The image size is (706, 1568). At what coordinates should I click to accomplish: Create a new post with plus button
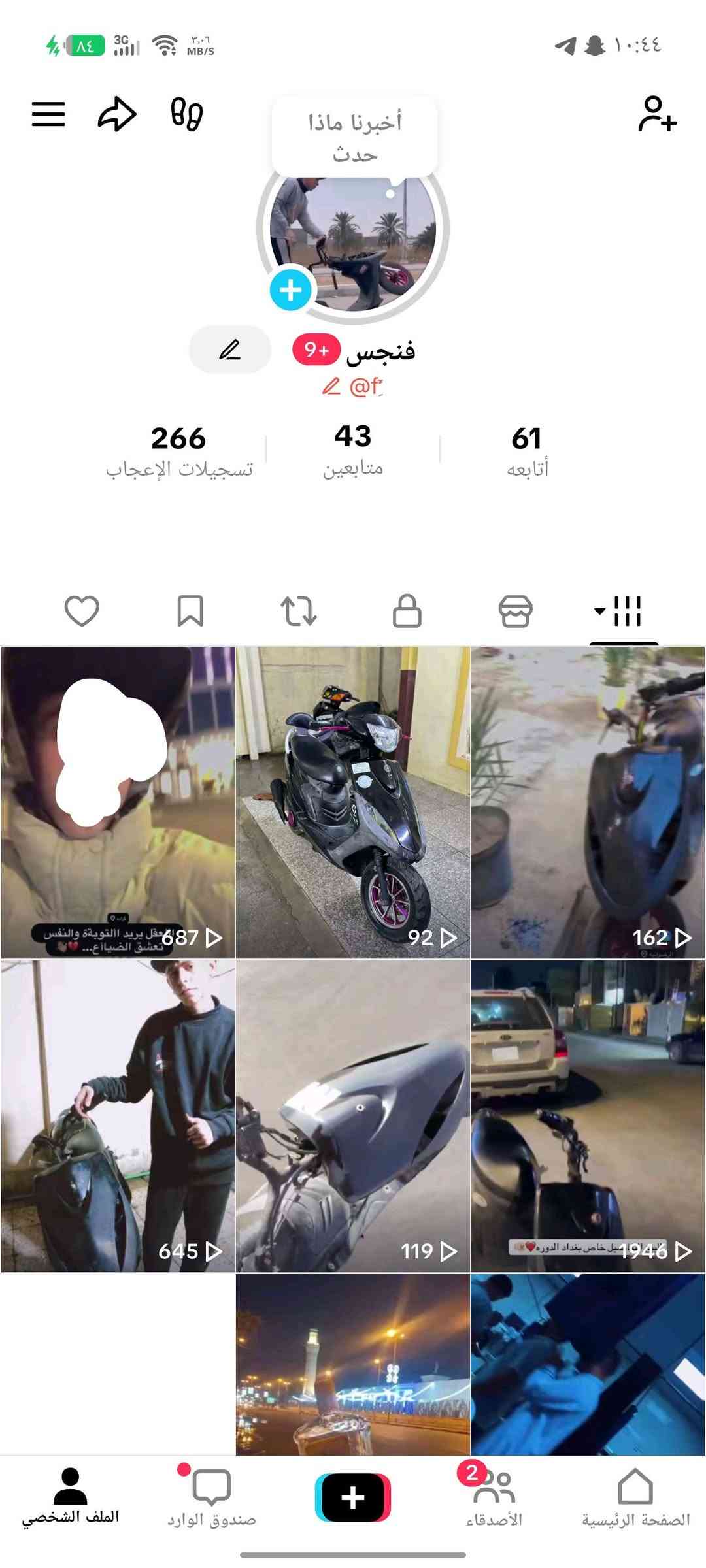pos(353,1497)
